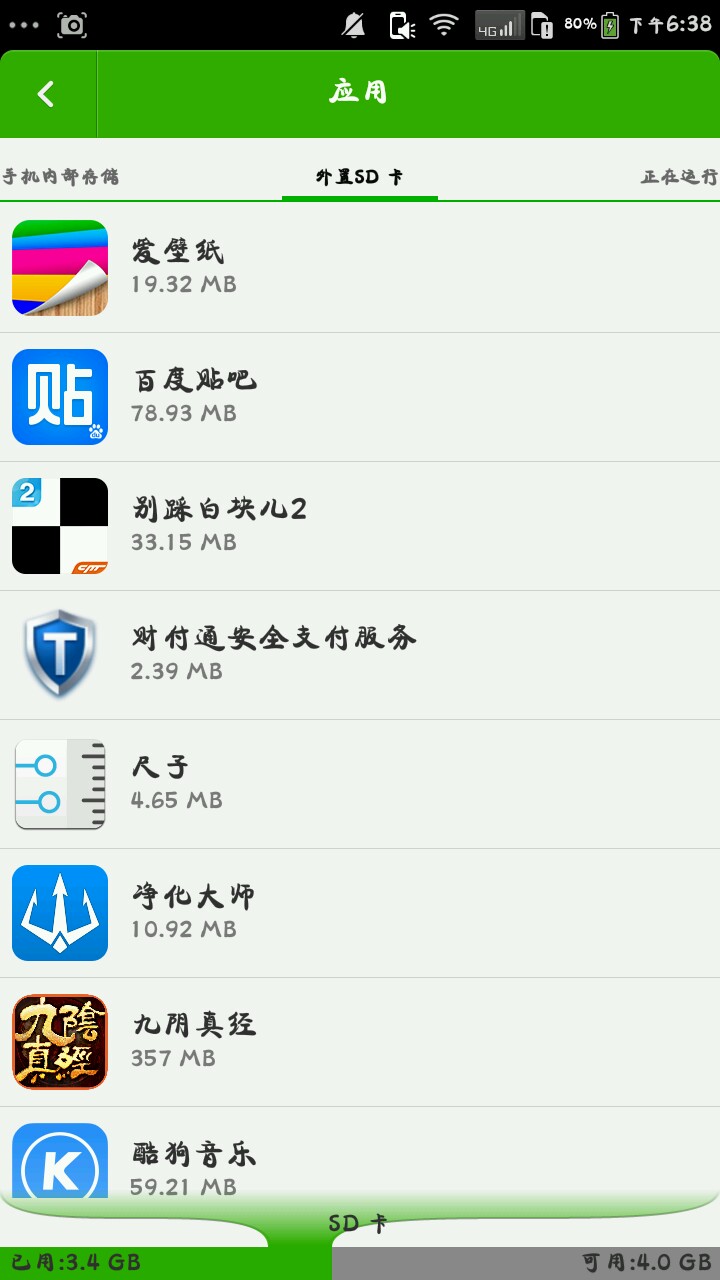Switch to the 正在运行 tab
The width and height of the screenshot is (720, 1280).
(x=679, y=177)
